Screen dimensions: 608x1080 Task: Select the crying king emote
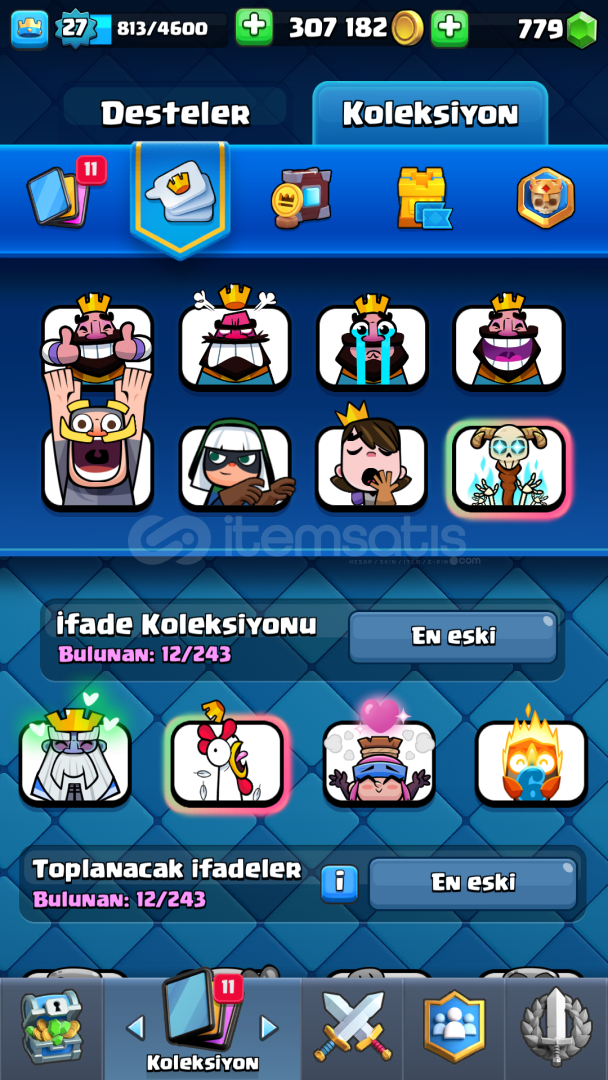tap(373, 342)
